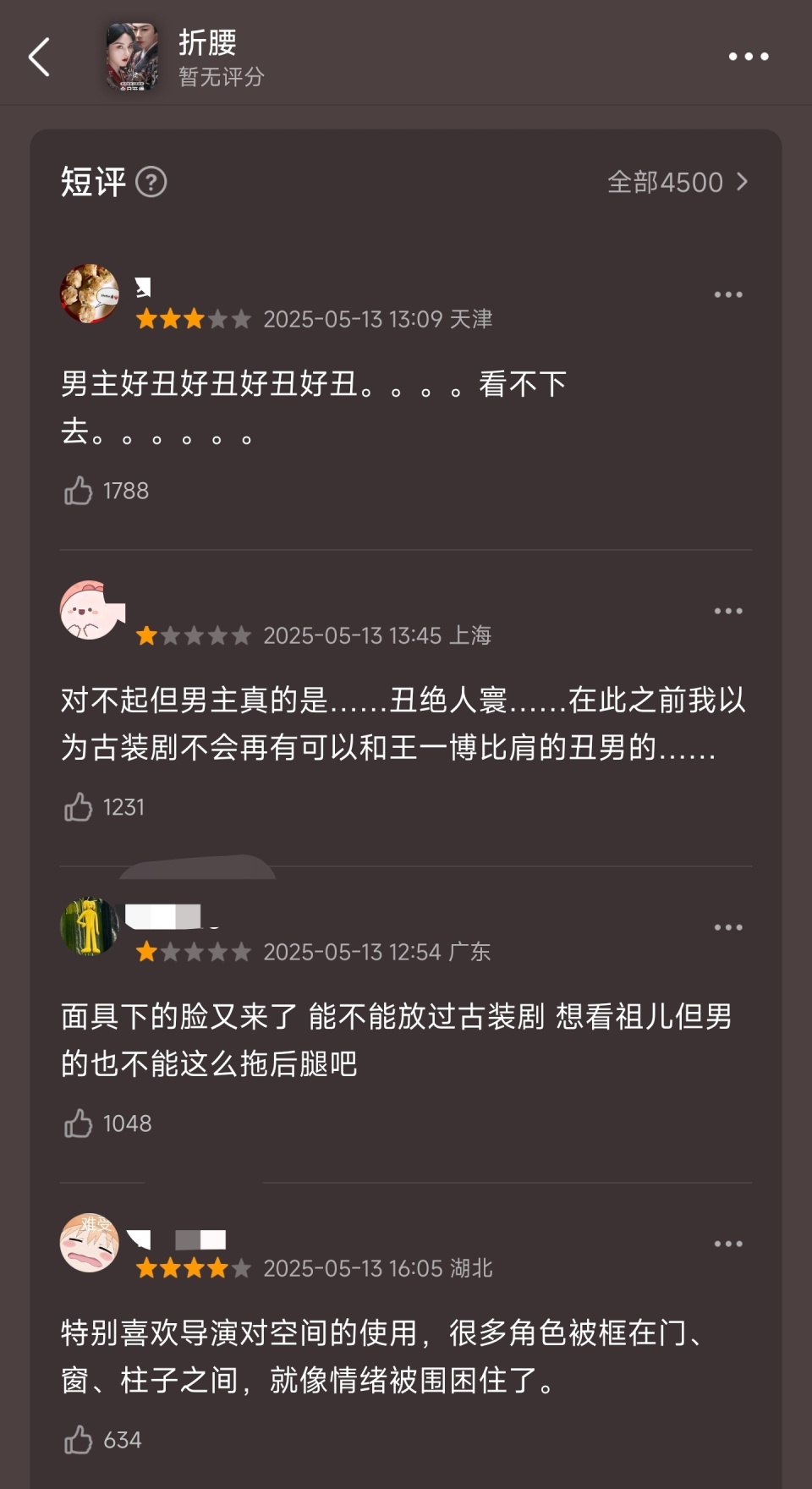
Task: Open more options for the last review
Action: (728, 1243)
